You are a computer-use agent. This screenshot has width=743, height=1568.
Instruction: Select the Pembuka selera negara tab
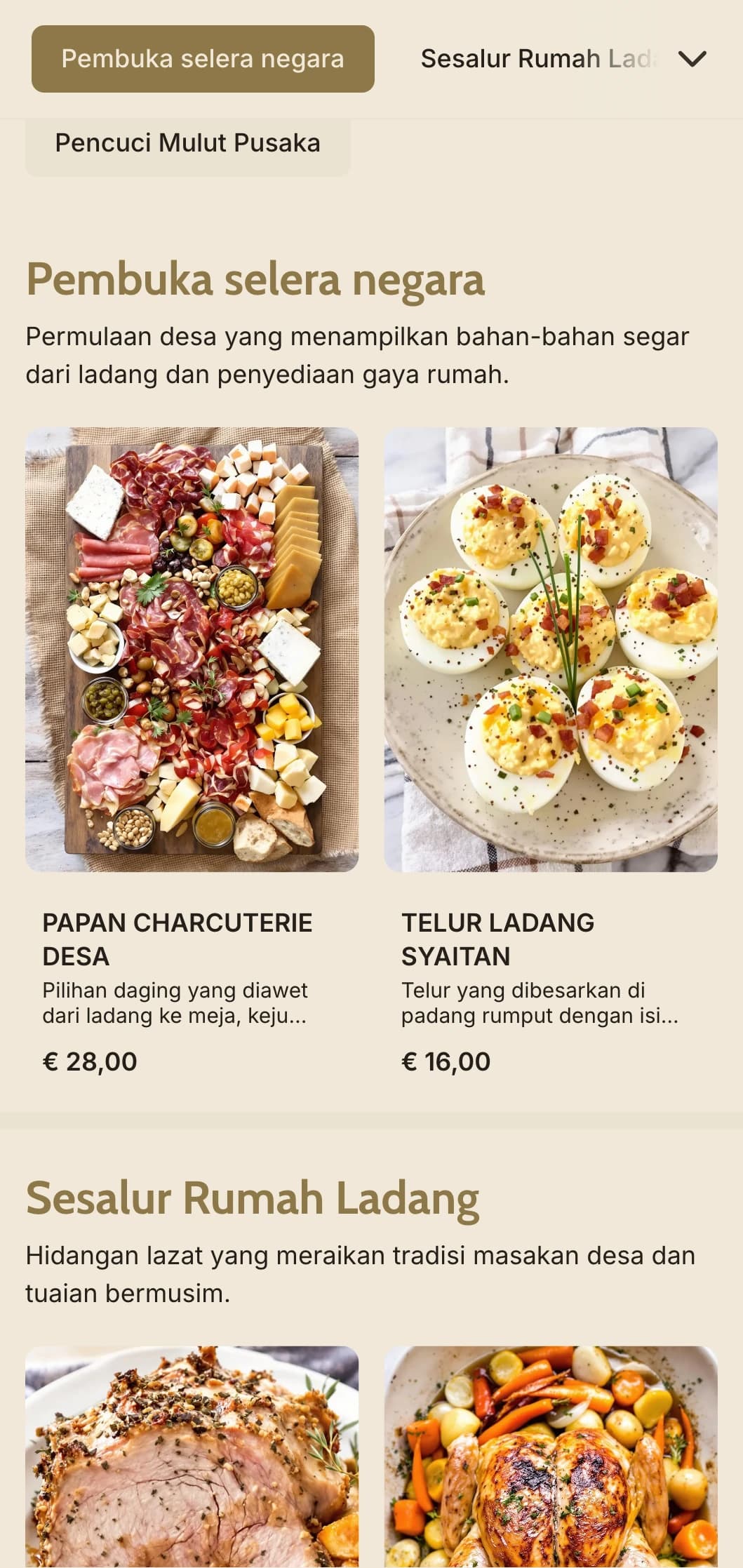(203, 59)
